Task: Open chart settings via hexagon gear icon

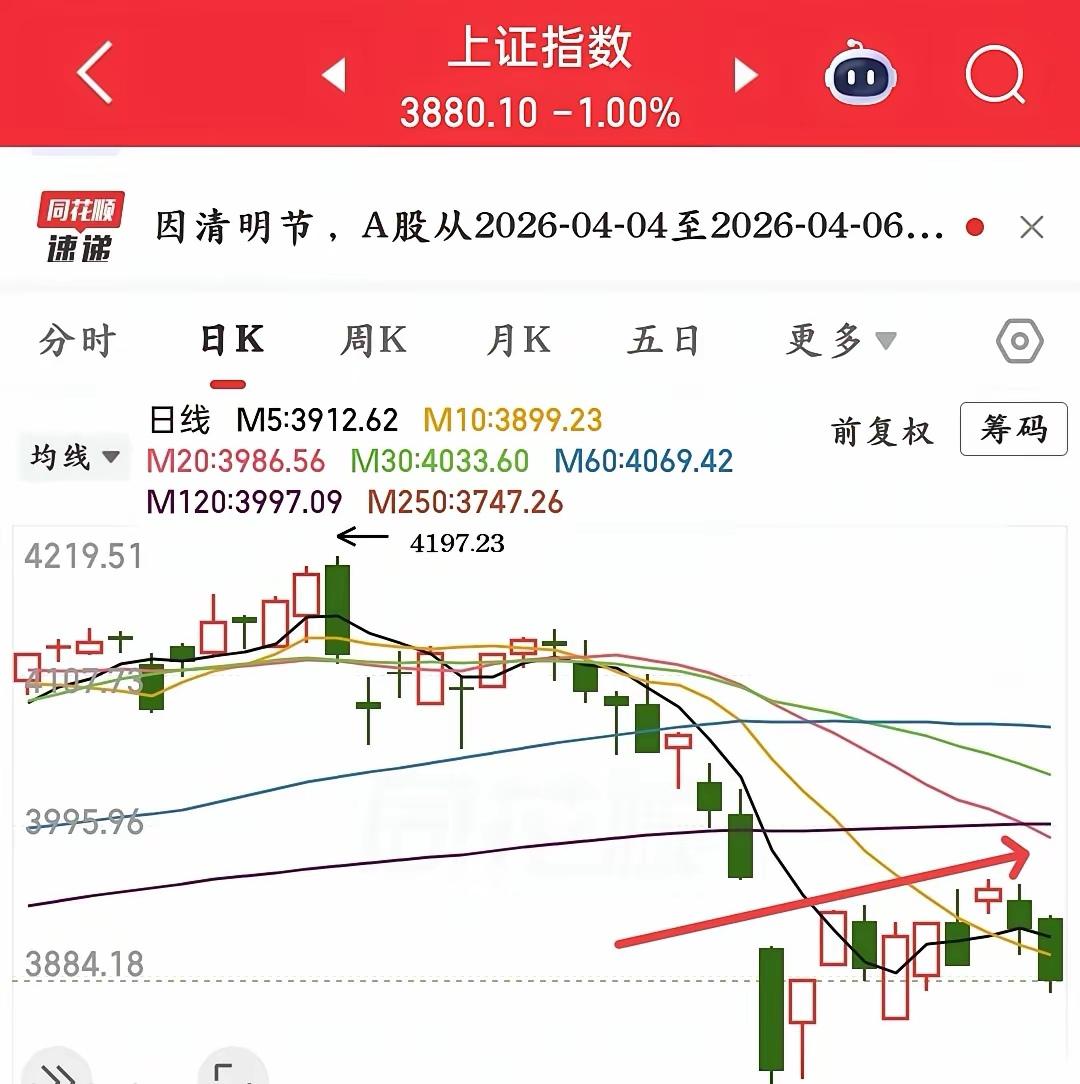Action: click(x=1018, y=341)
